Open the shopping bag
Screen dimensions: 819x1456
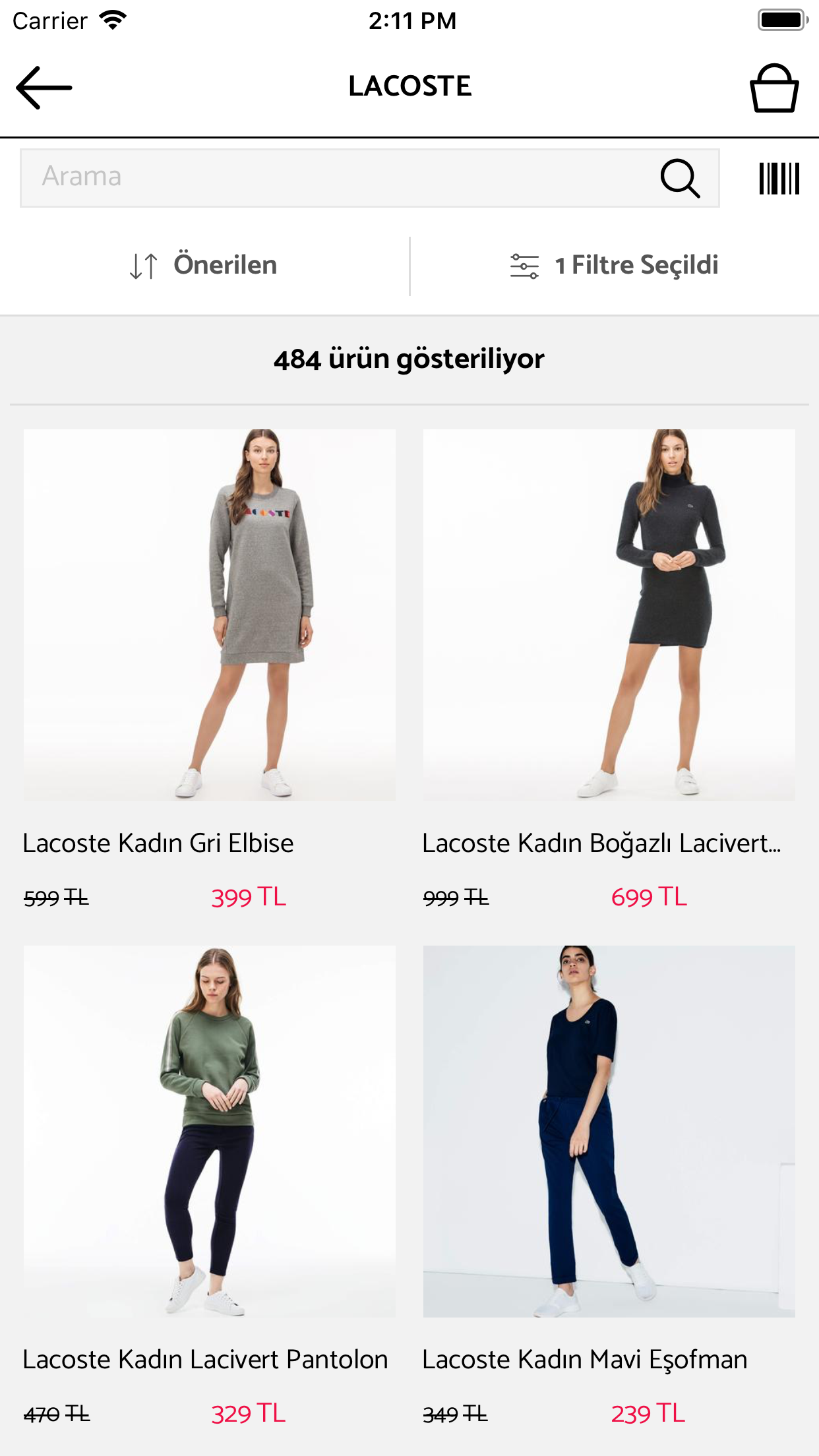coord(774,88)
